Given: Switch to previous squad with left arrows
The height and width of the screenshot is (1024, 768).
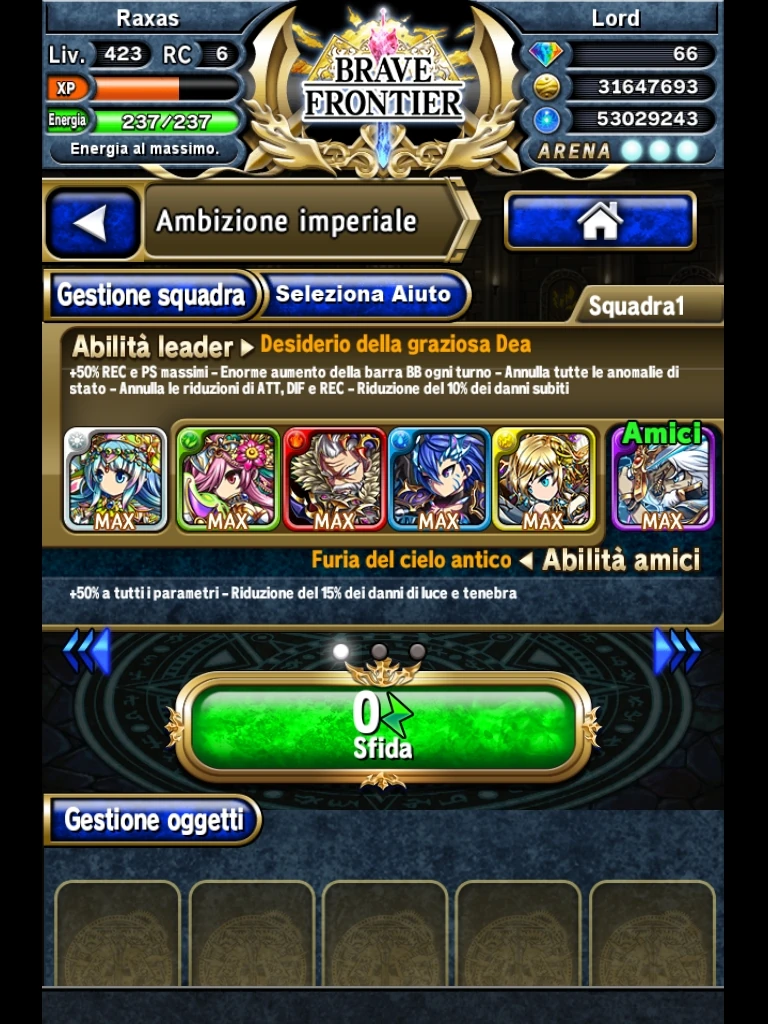Looking at the screenshot, I should coord(86,651).
